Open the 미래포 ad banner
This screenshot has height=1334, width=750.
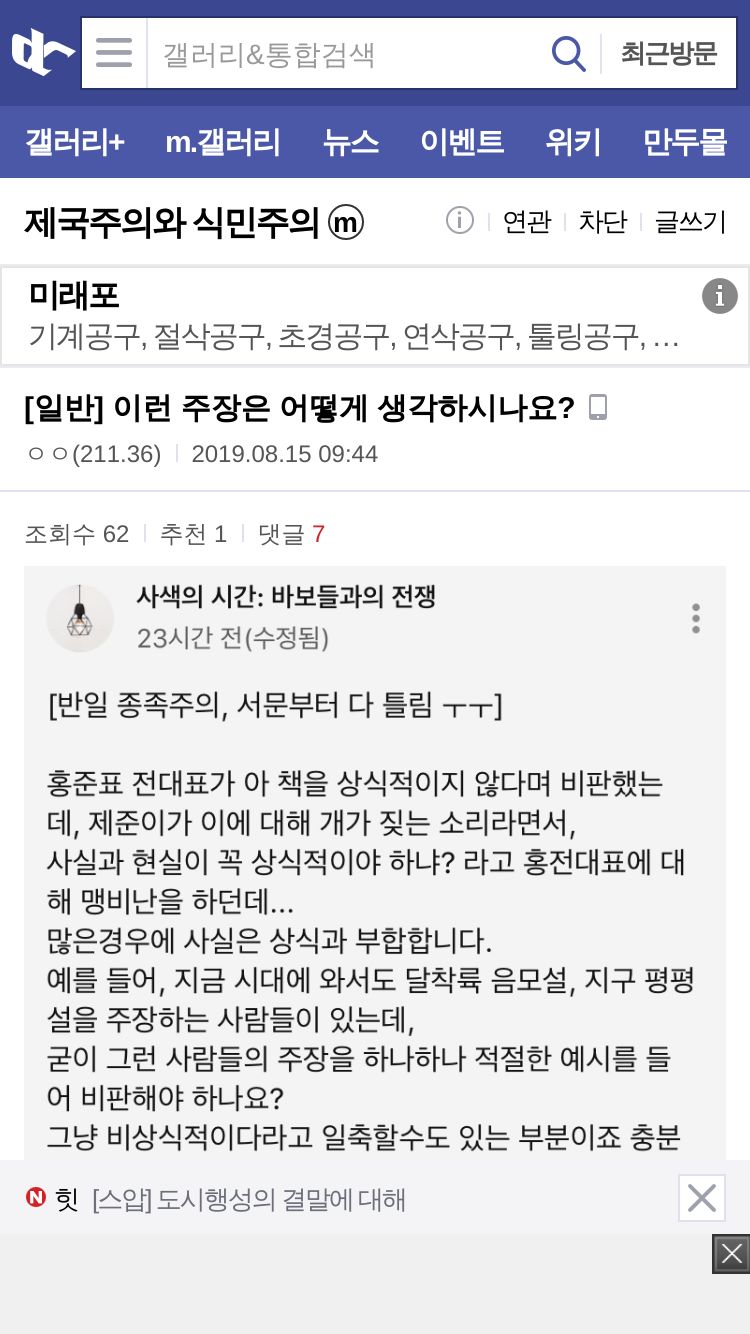click(375, 316)
